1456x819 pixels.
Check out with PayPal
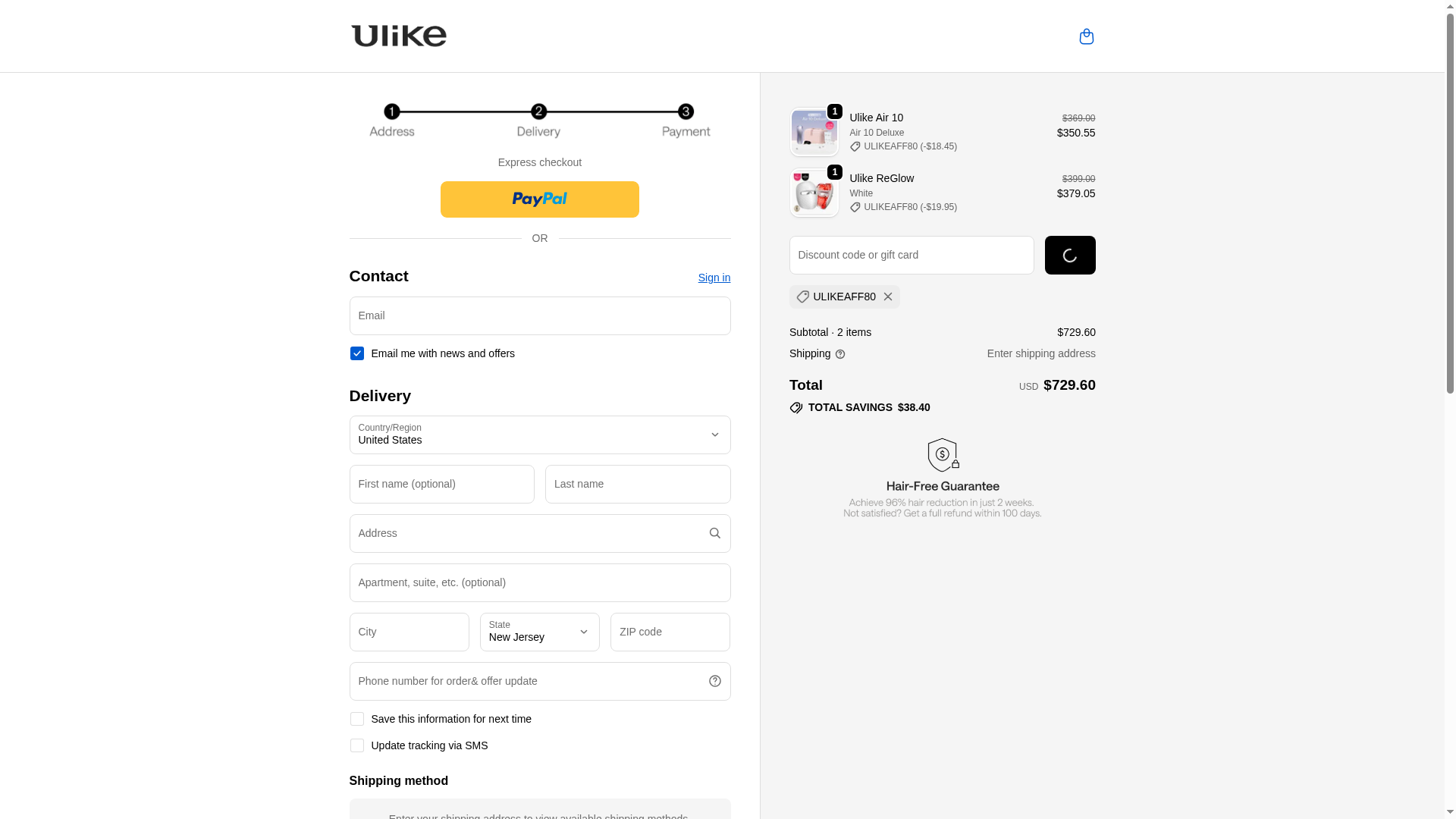coord(539,199)
